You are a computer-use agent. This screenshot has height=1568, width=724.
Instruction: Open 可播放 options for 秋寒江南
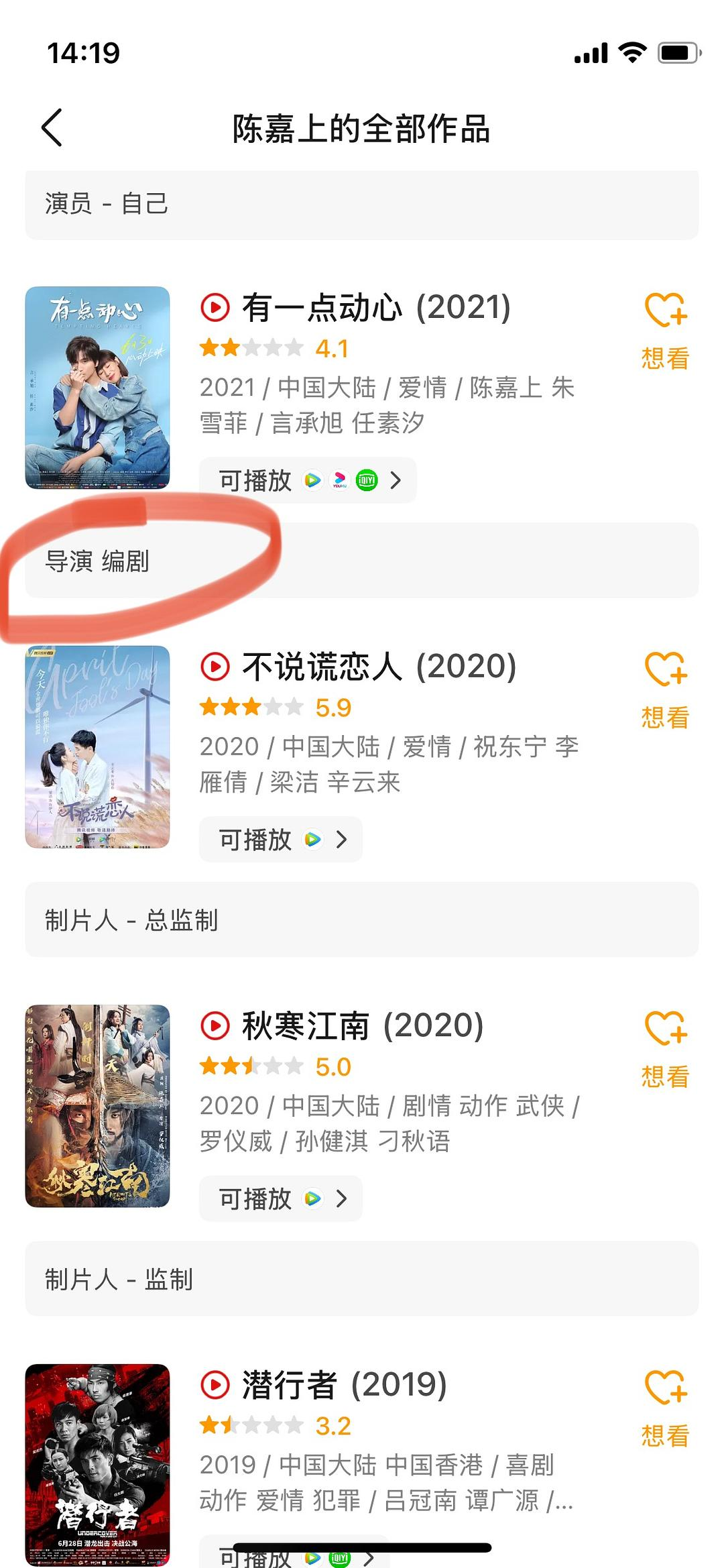[281, 1198]
